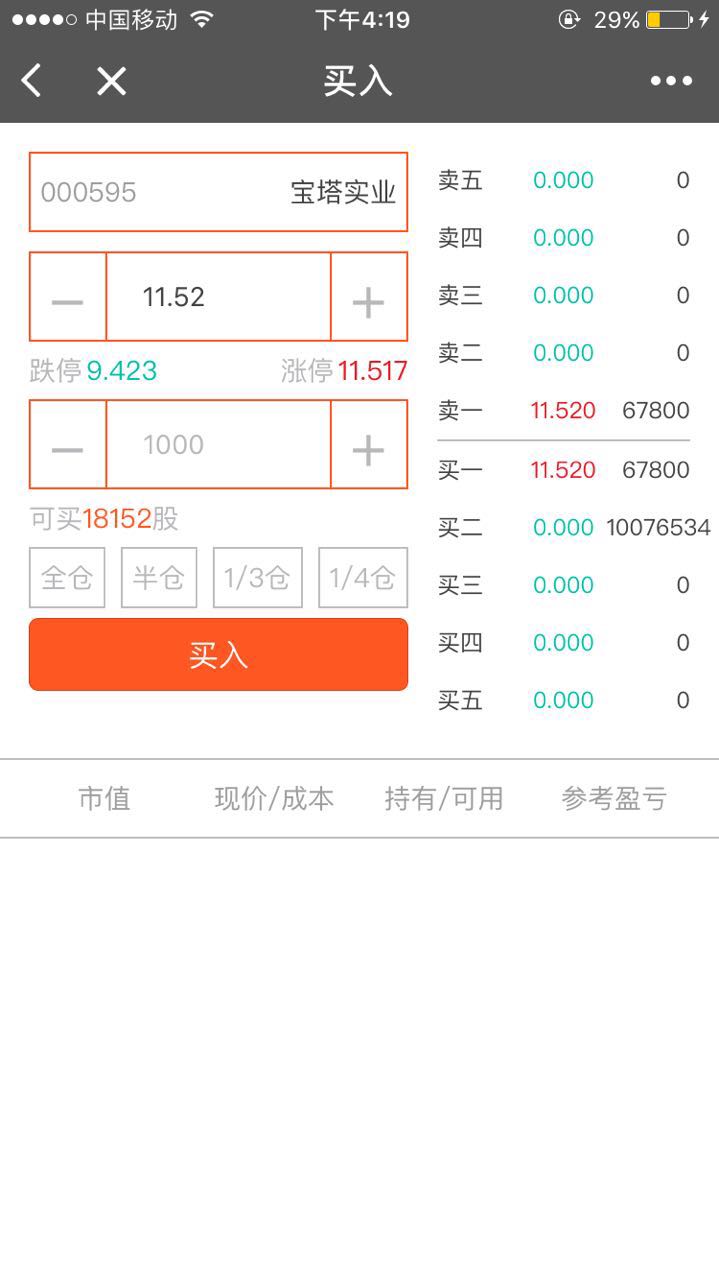Submit the order with the orange 买入 button
The height and width of the screenshot is (1280, 719).
coord(218,655)
